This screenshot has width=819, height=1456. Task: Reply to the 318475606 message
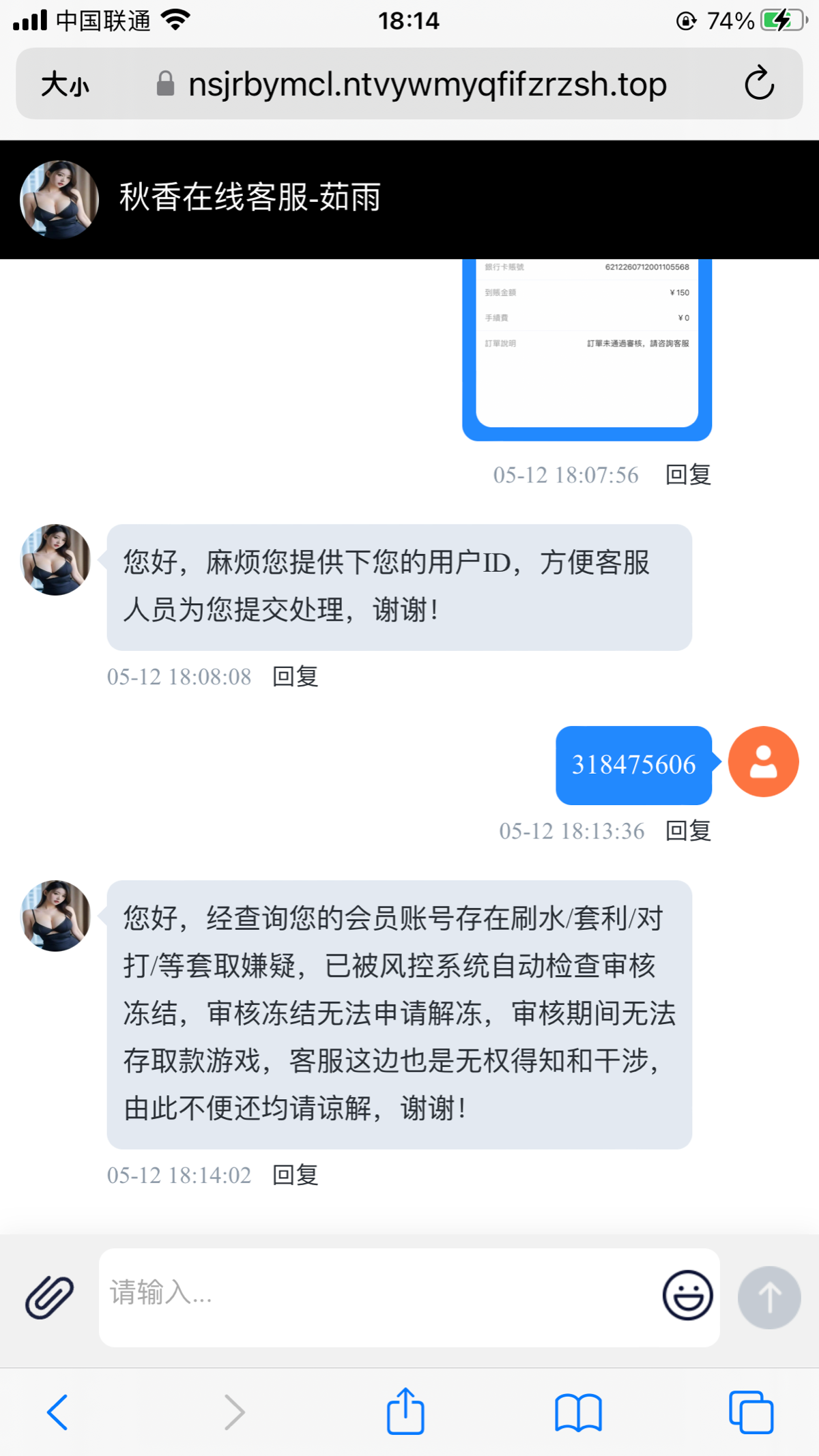pyautogui.click(x=688, y=830)
